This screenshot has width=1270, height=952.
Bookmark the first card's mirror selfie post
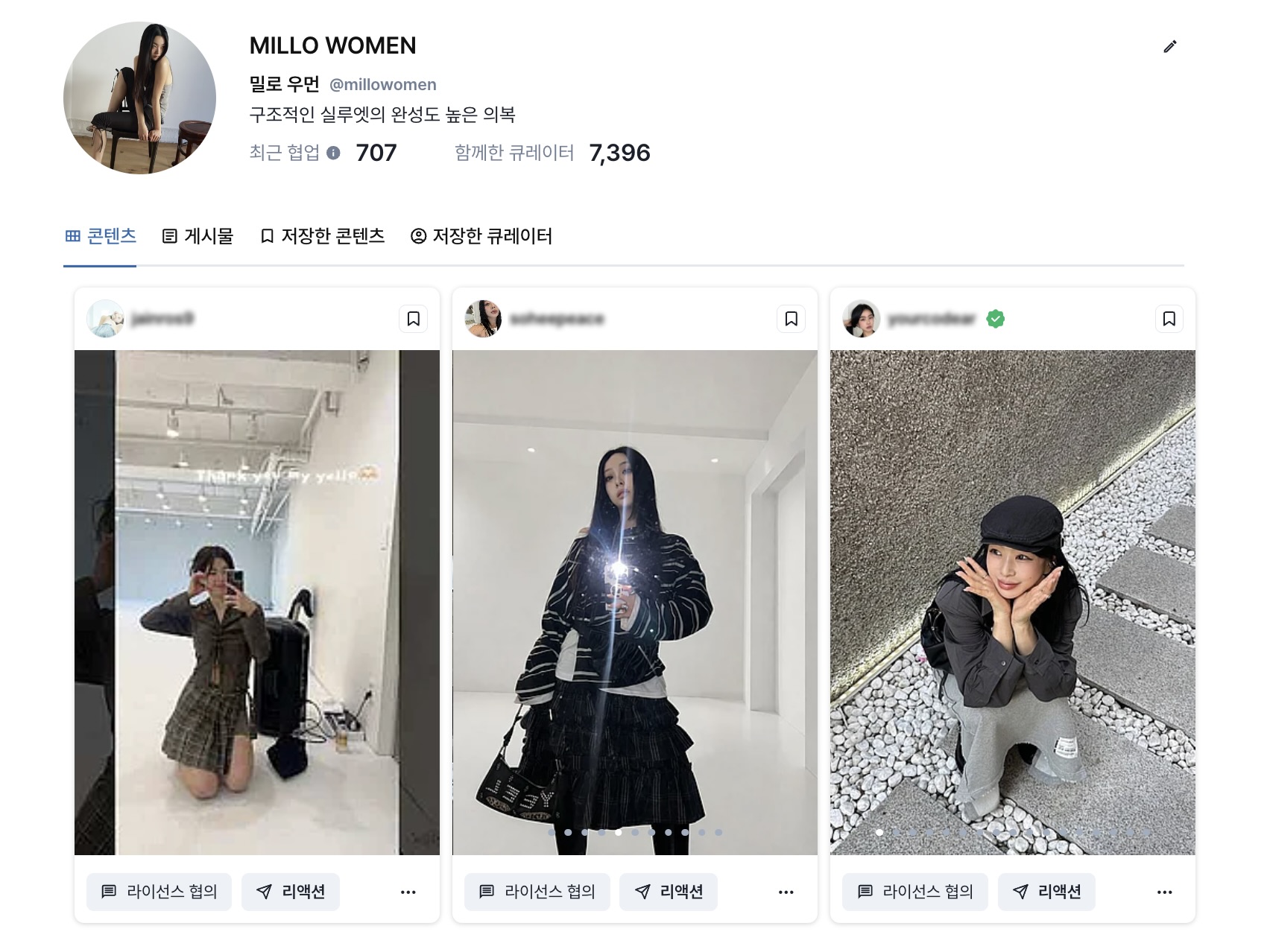click(x=413, y=319)
